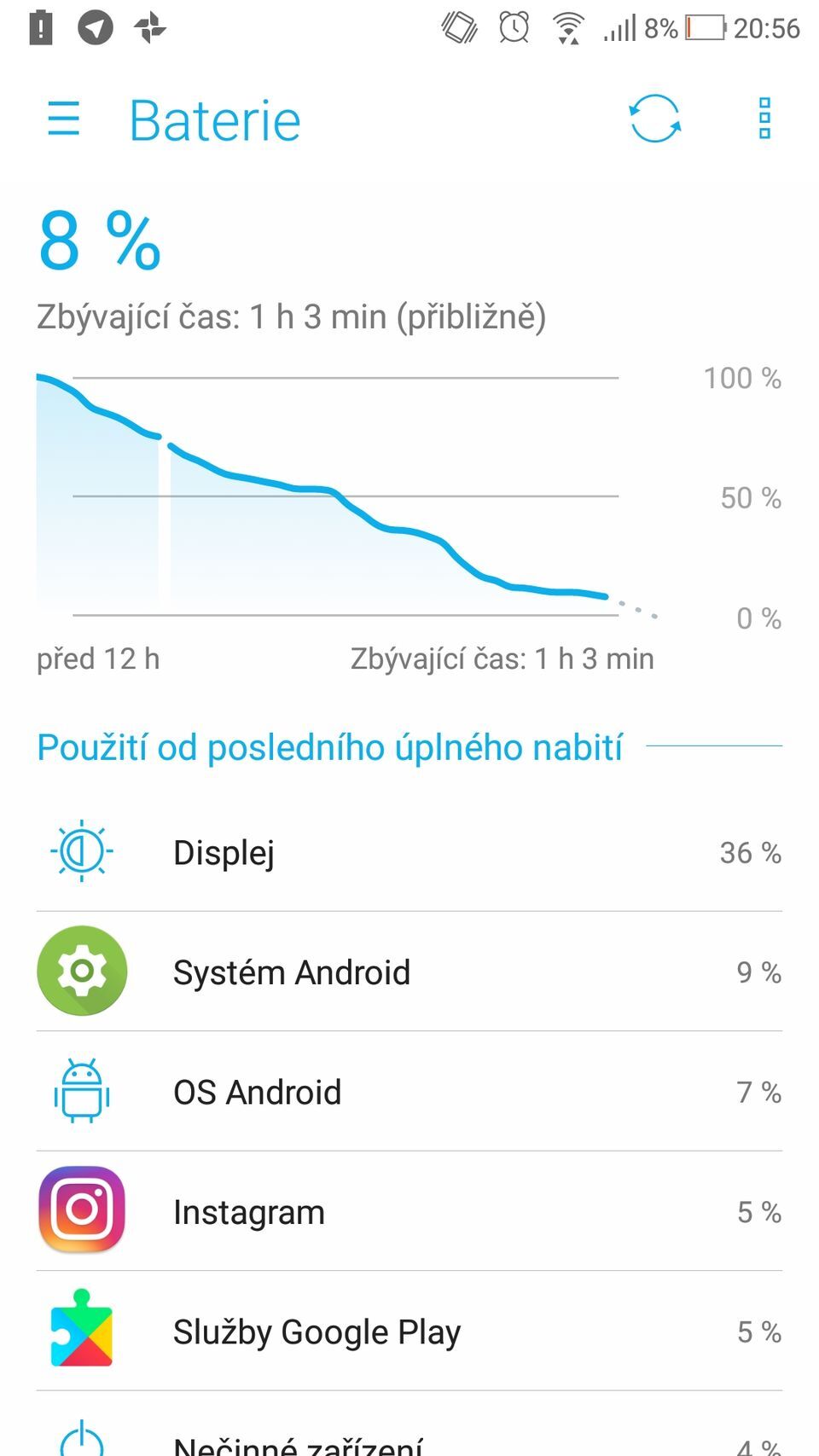Viewport: 819px width, 1456px height.
Task: Tap the Telegram notification icon
Action: [x=95, y=27]
